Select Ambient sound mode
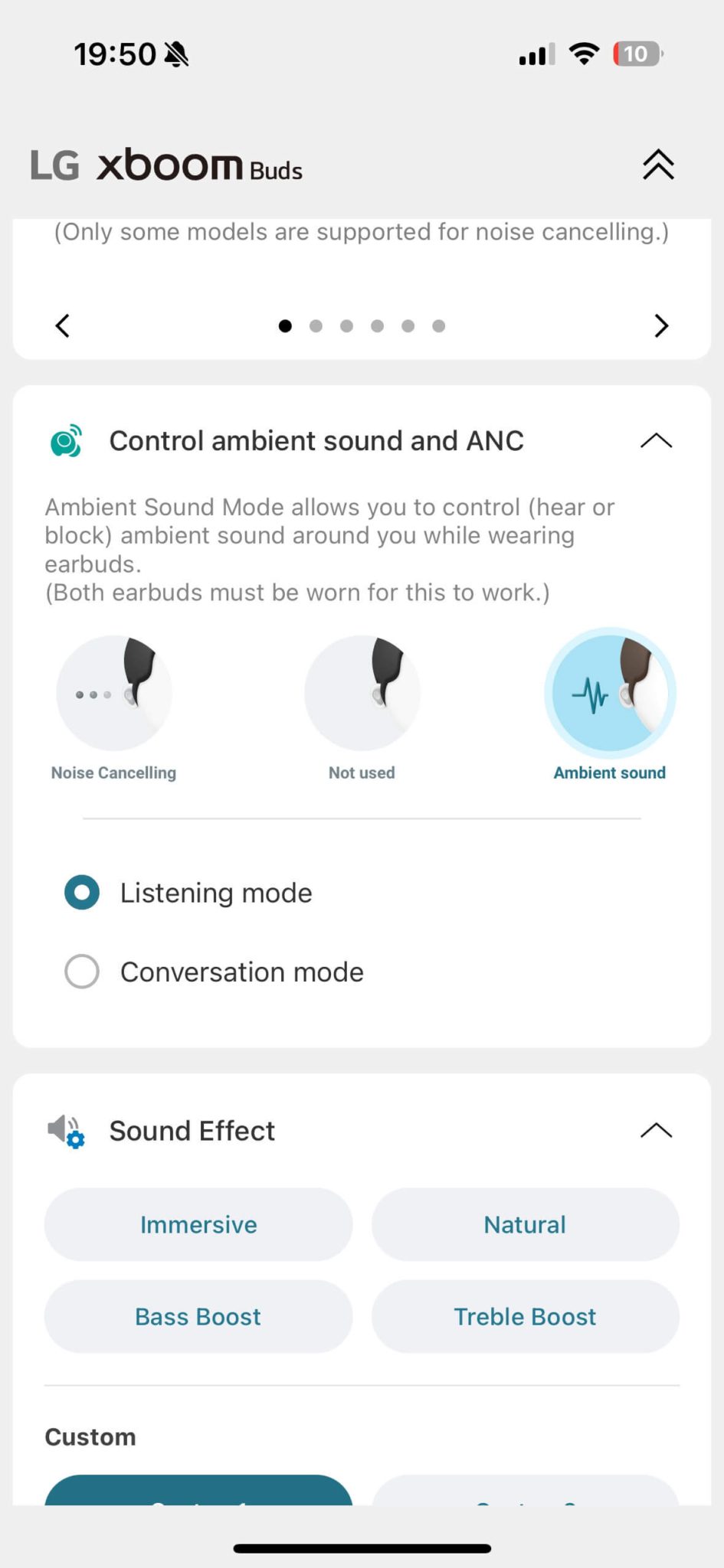Image resolution: width=724 pixels, height=1568 pixels. 610,693
